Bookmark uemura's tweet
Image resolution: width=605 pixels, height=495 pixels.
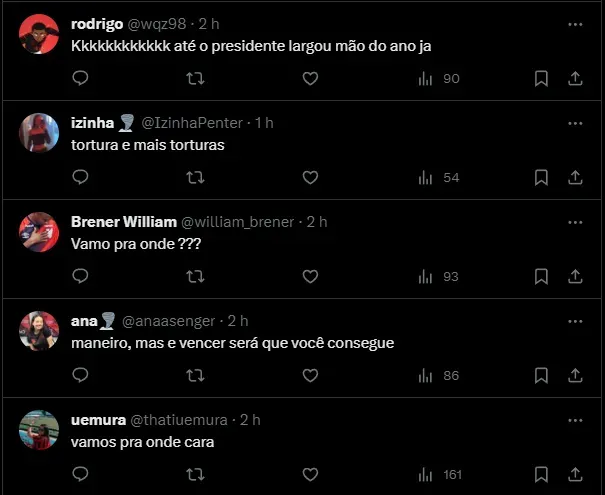click(541, 474)
